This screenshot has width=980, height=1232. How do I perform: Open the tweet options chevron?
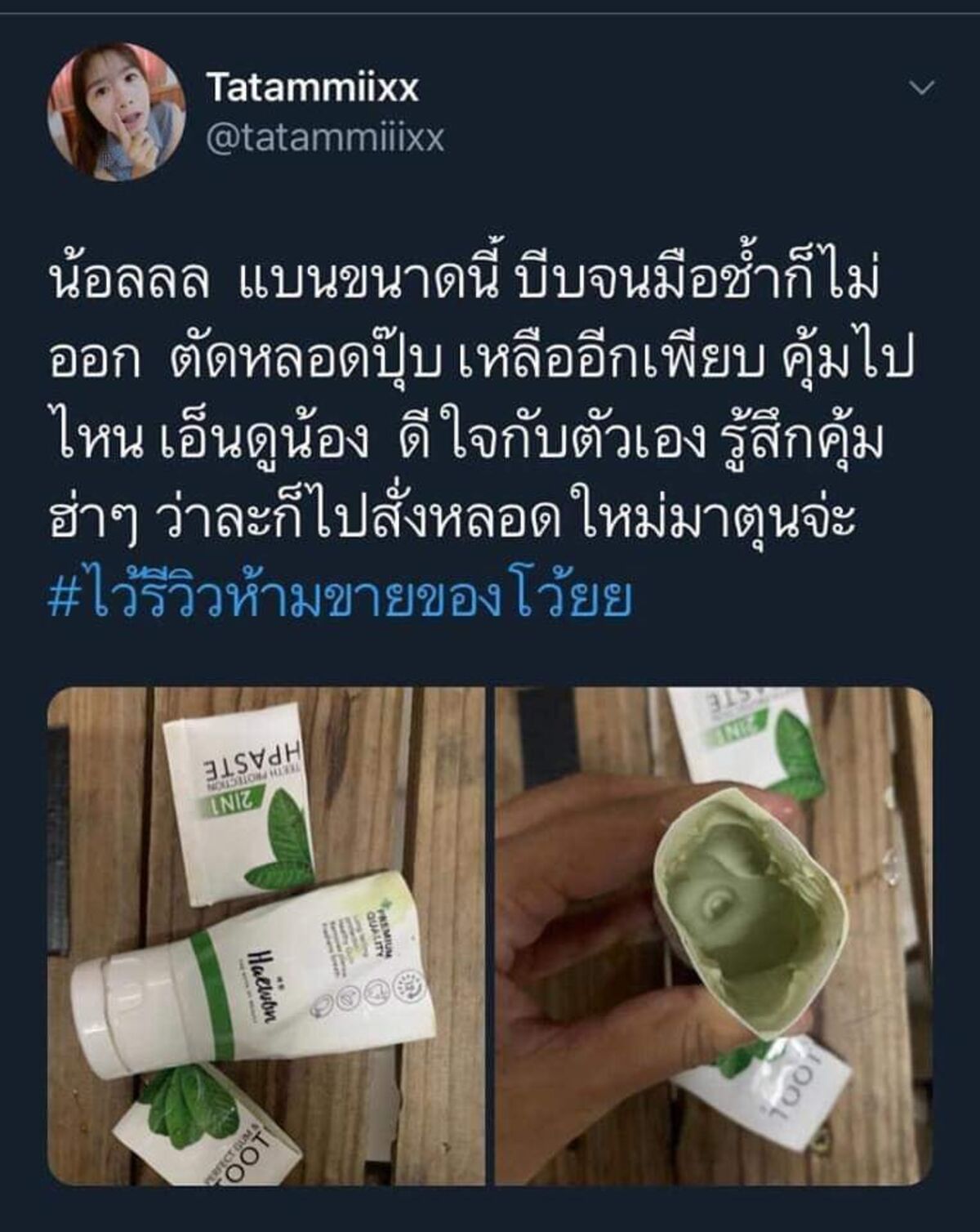(922, 88)
